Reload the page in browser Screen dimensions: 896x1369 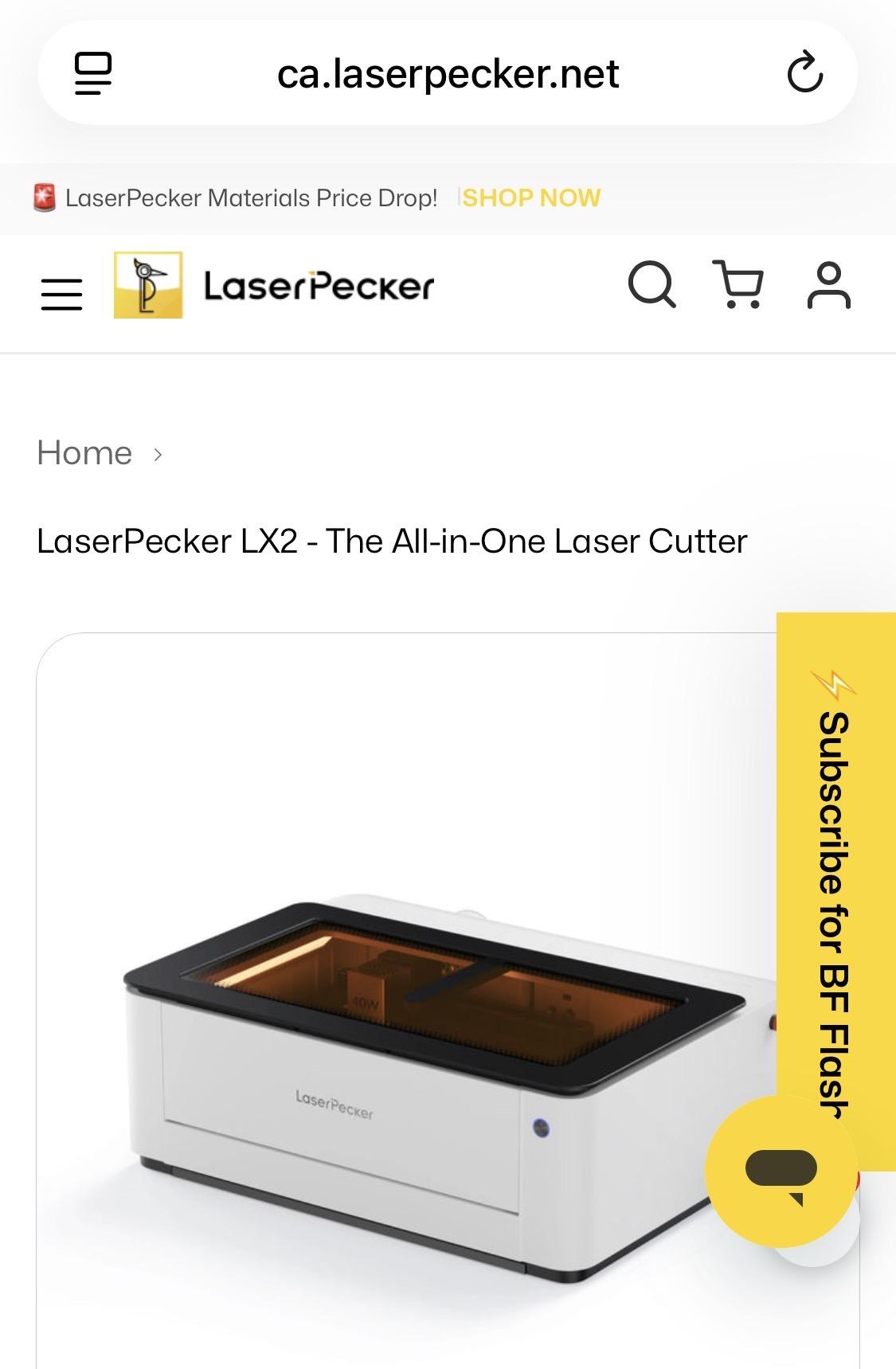pos(804,73)
